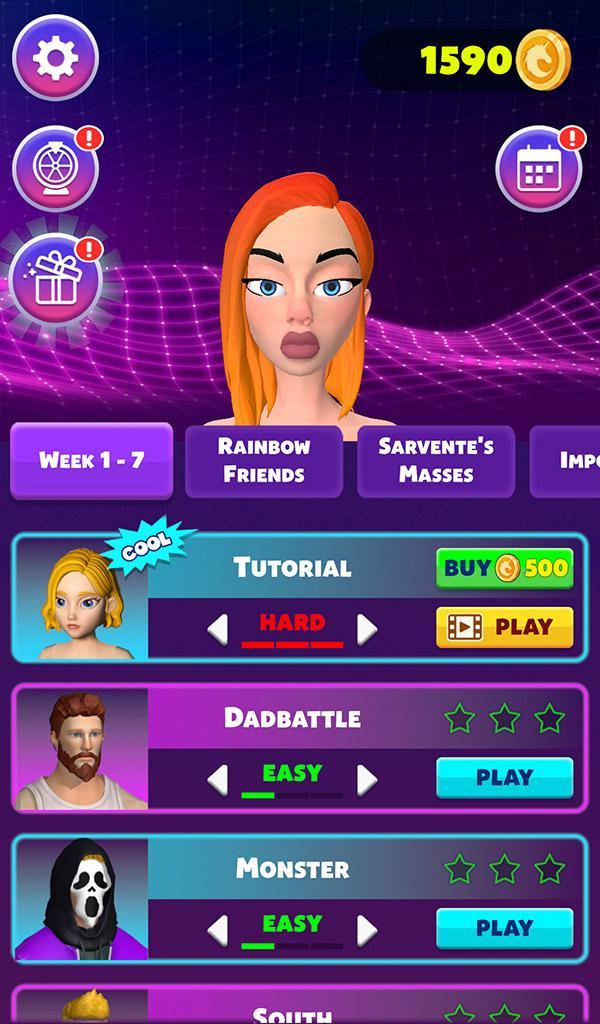The height and width of the screenshot is (1024, 600).
Task: Increase Monster difficulty with right arrow
Action: 367,929
